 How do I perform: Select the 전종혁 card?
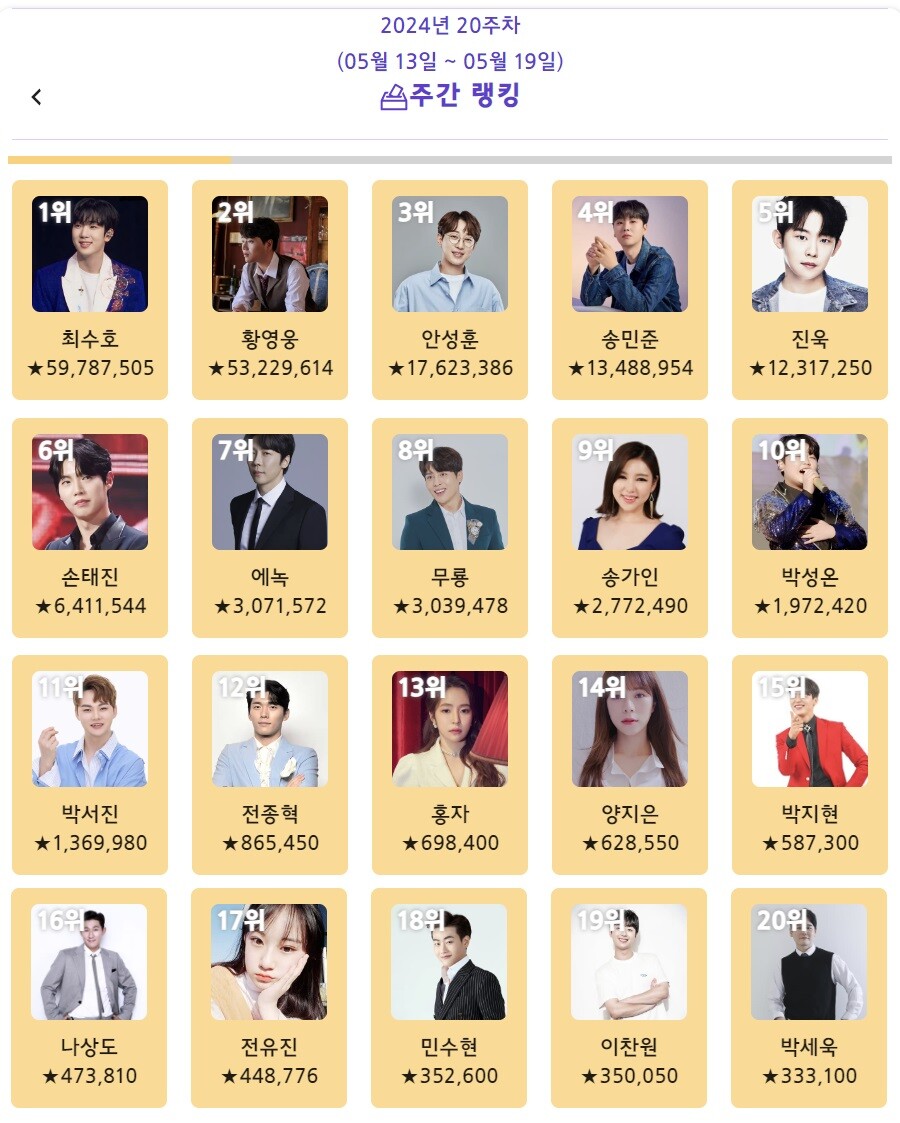click(x=270, y=764)
